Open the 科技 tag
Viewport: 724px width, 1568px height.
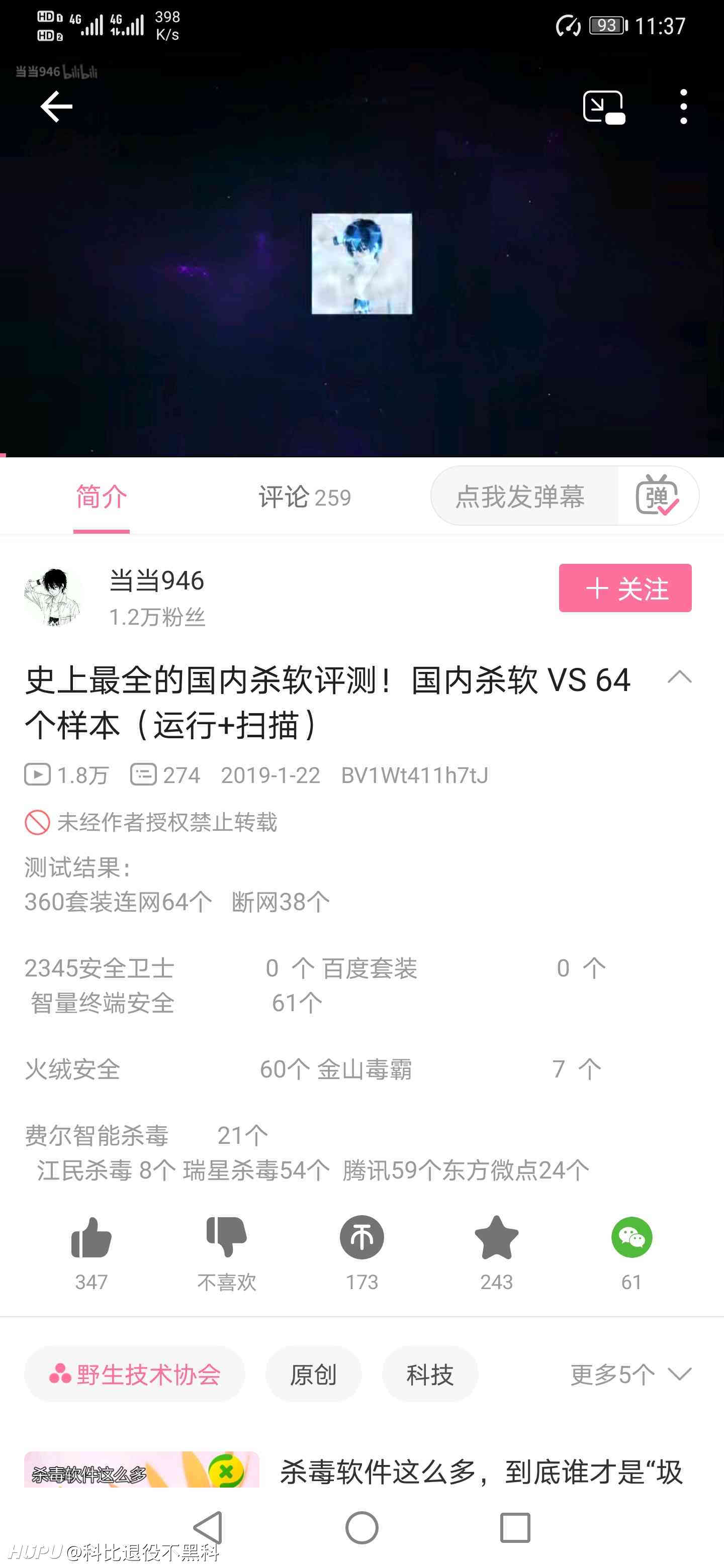pyautogui.click(x=430, y=1374)
